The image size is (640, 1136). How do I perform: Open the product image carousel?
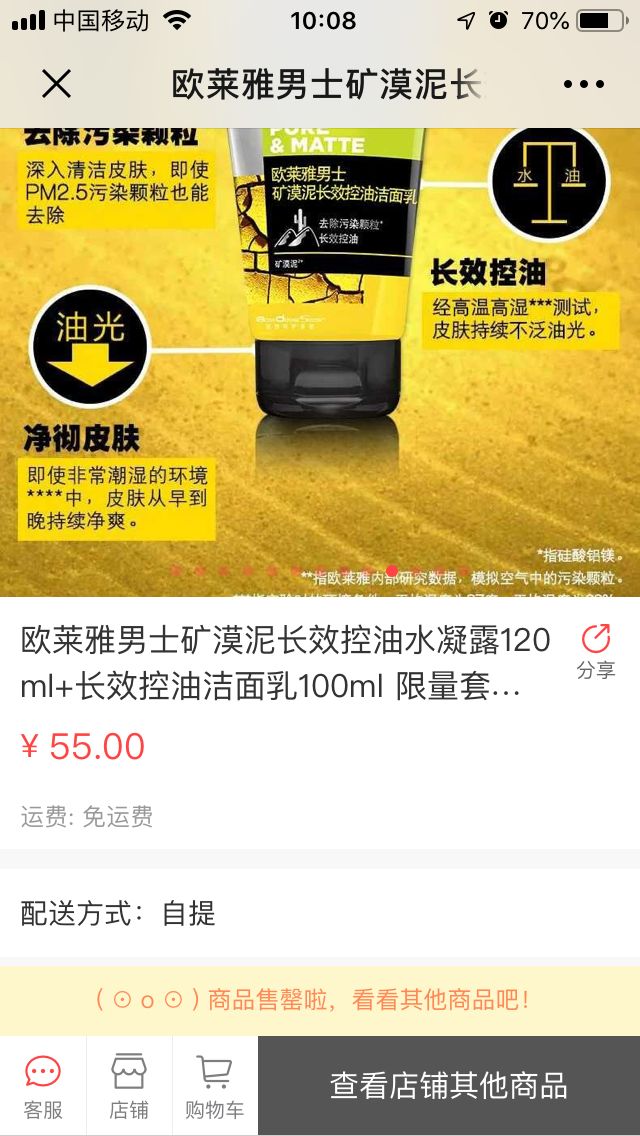[x=320, y=362]
